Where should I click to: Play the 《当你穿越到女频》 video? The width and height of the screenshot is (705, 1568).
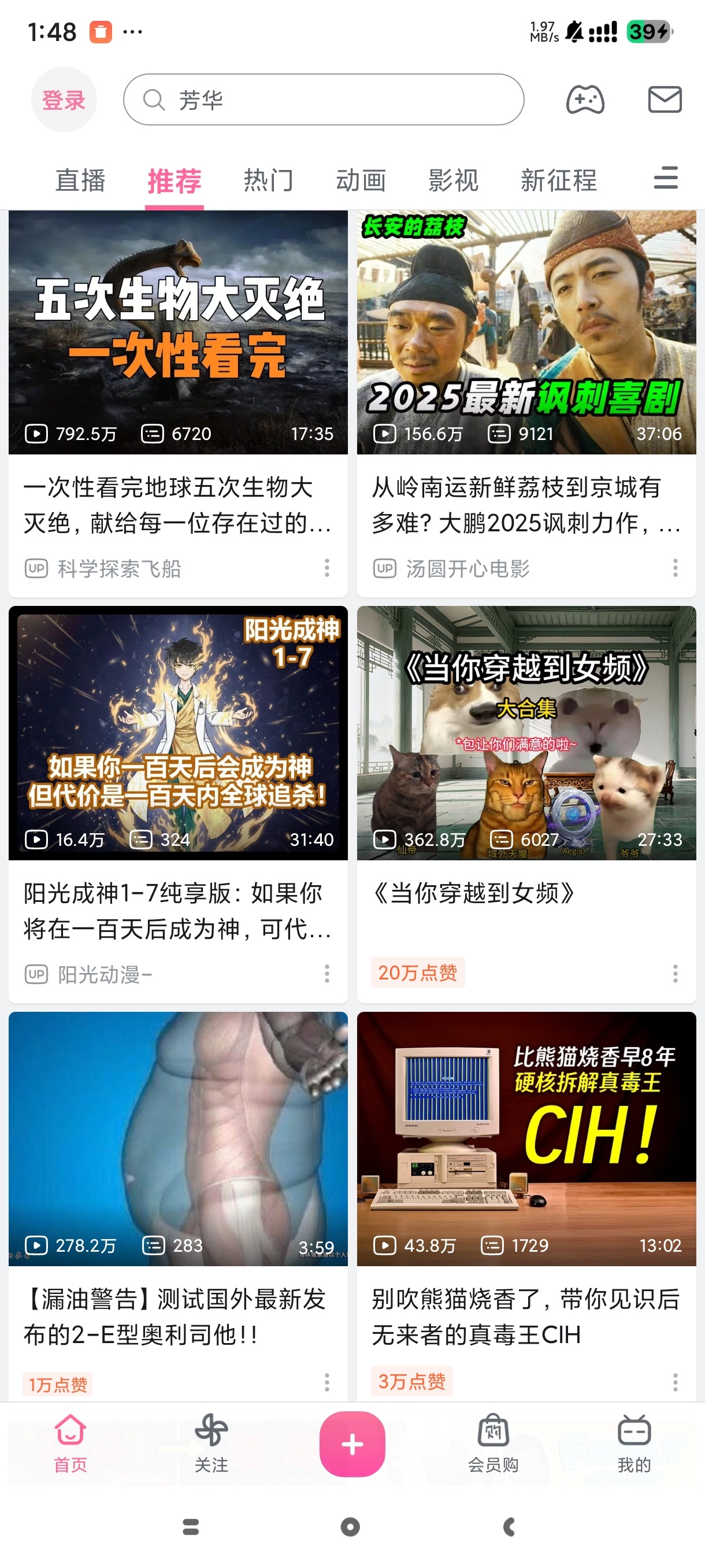pyautogui.click(x=526, y=733)
